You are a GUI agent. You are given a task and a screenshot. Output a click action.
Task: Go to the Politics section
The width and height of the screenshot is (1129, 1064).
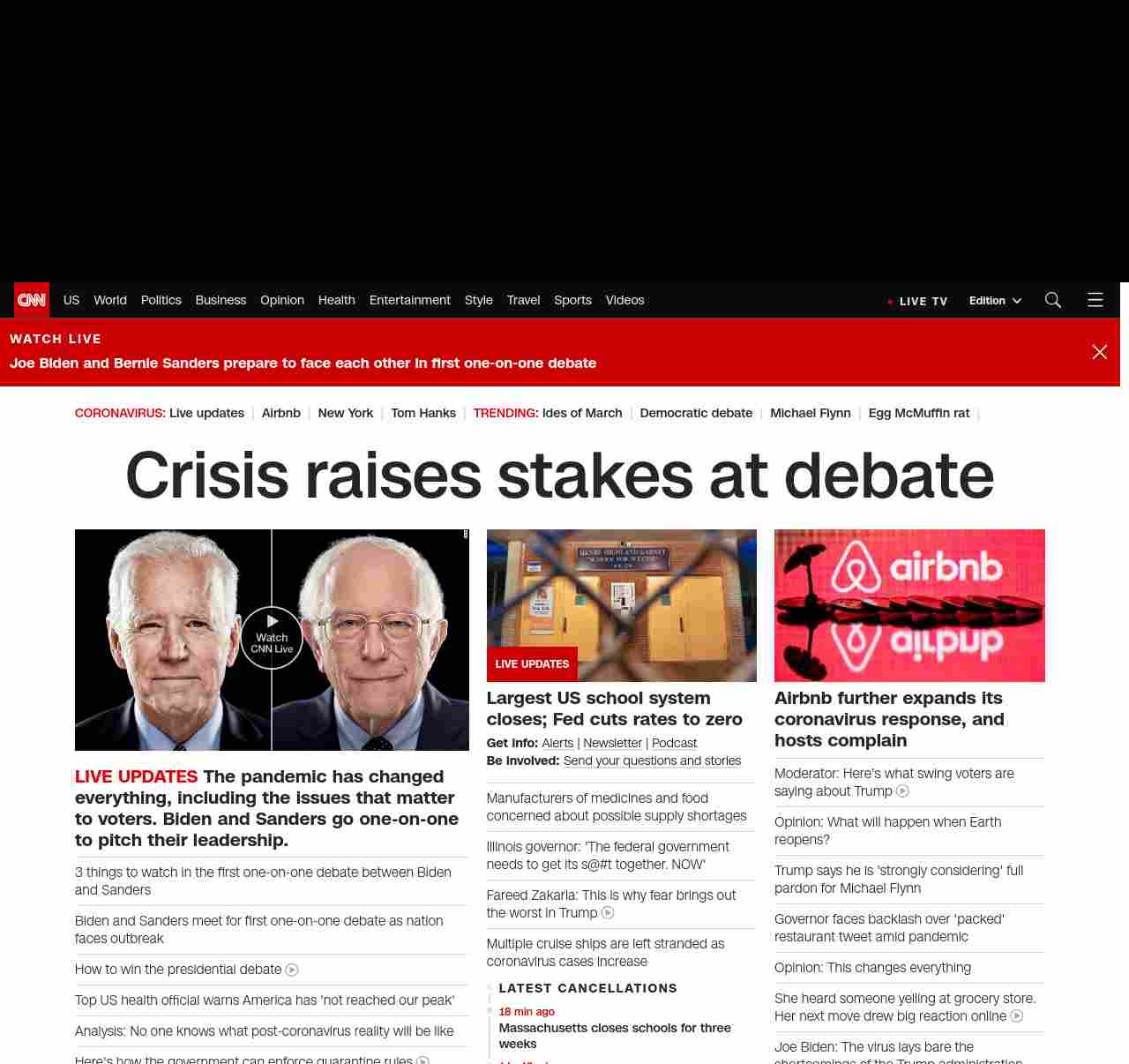161,300
